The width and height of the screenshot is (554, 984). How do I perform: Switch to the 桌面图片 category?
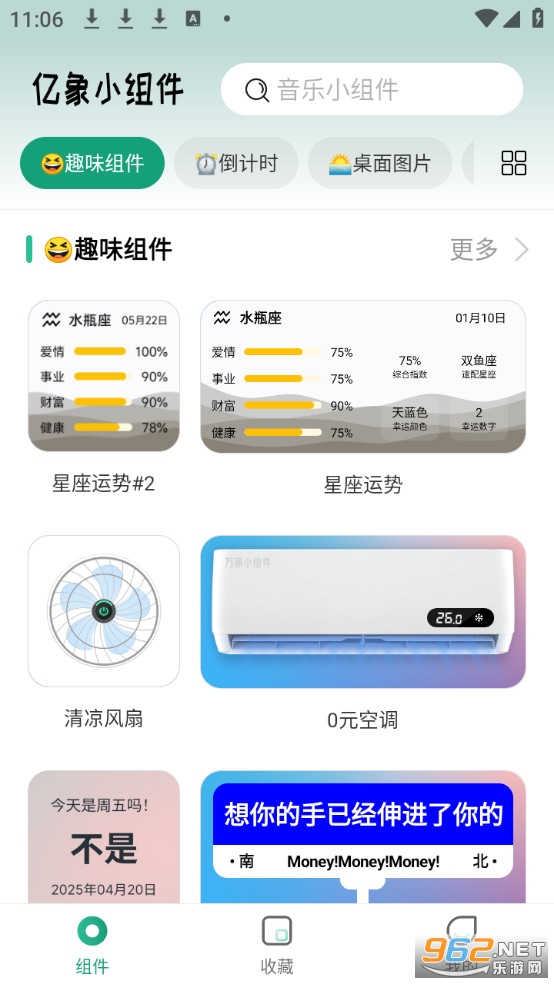380,163
